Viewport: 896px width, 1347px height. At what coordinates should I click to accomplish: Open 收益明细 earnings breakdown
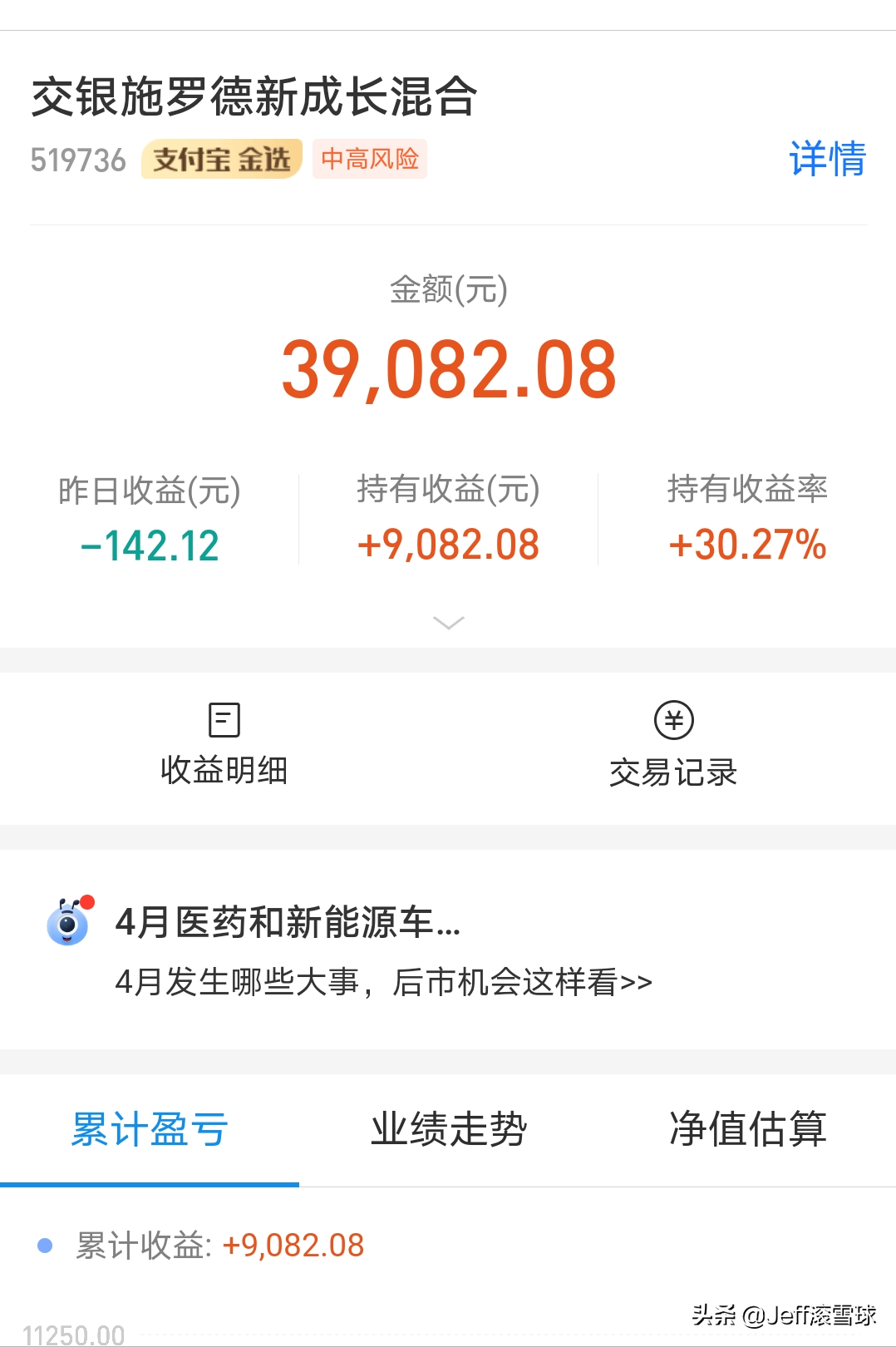coord(224,745)
